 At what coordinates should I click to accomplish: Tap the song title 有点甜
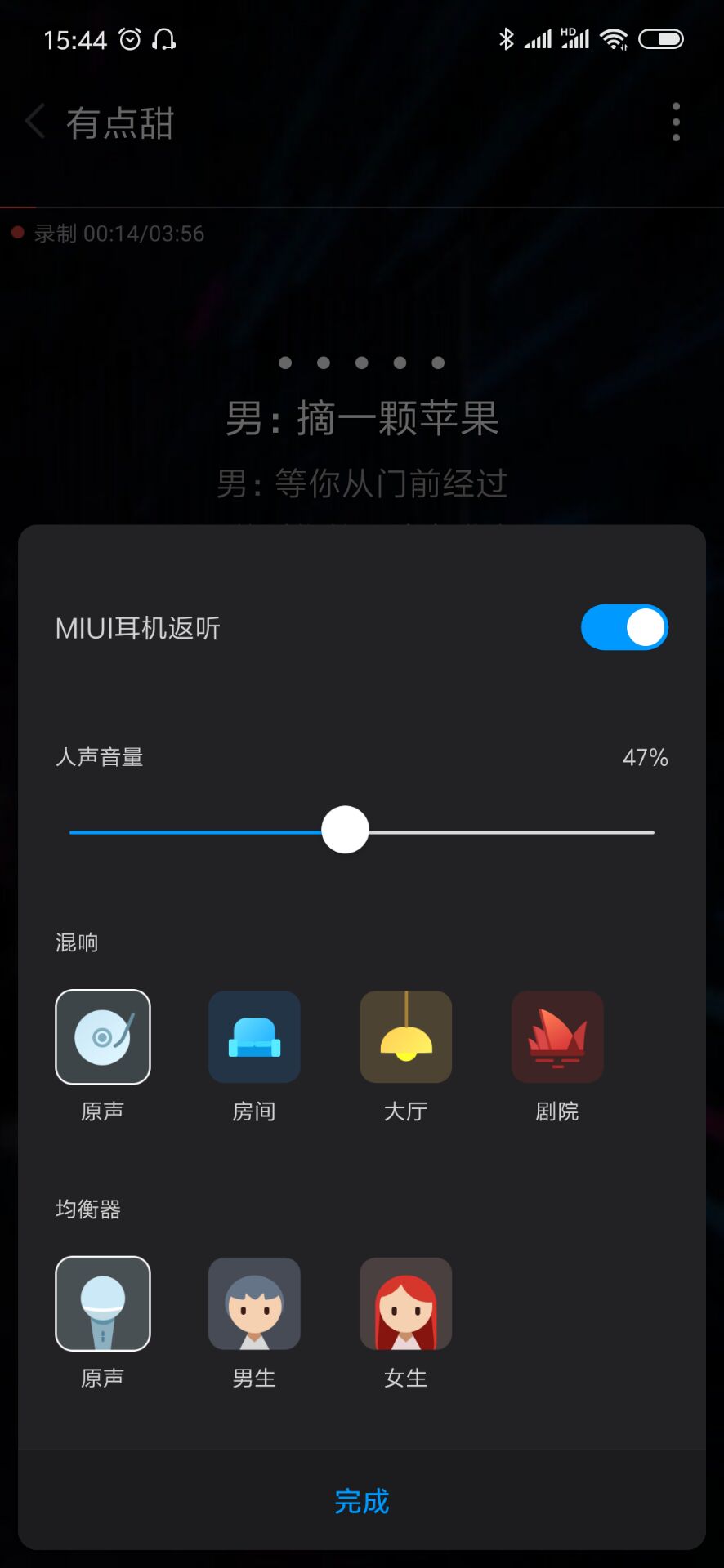pos(118,122)
